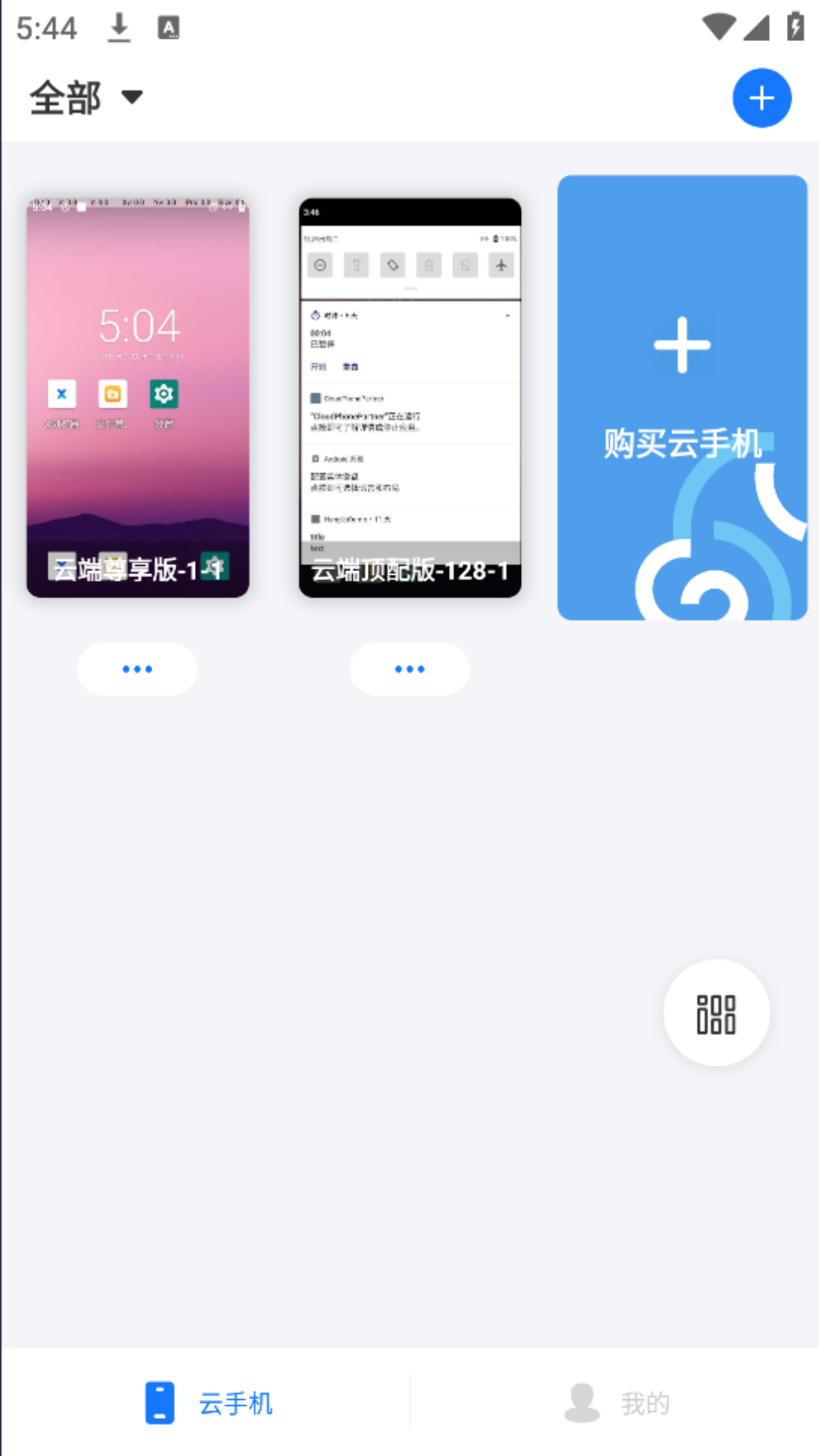Viewport: 819px width, 1456px height.
Task: Open options menu for 云端顶配版-128-1
Action: click(x=409, y=669)
